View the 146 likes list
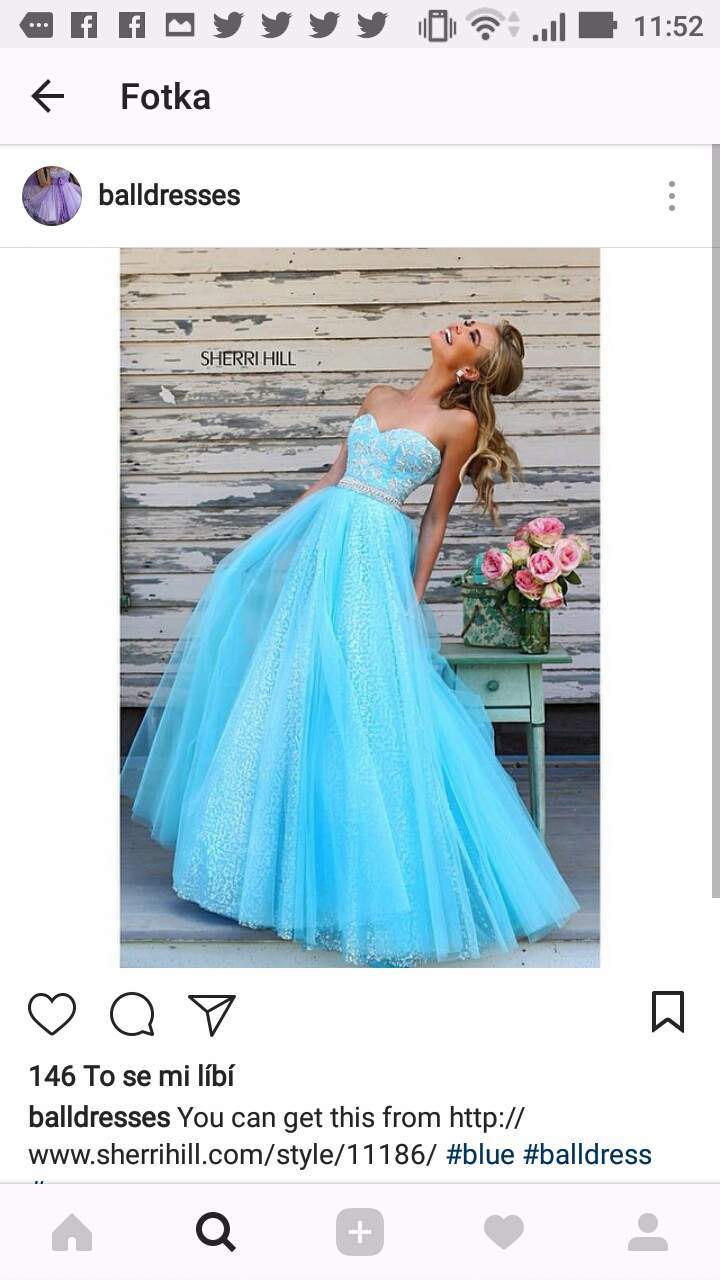This screenshot has width=720, height=1280. [131, 1076]
